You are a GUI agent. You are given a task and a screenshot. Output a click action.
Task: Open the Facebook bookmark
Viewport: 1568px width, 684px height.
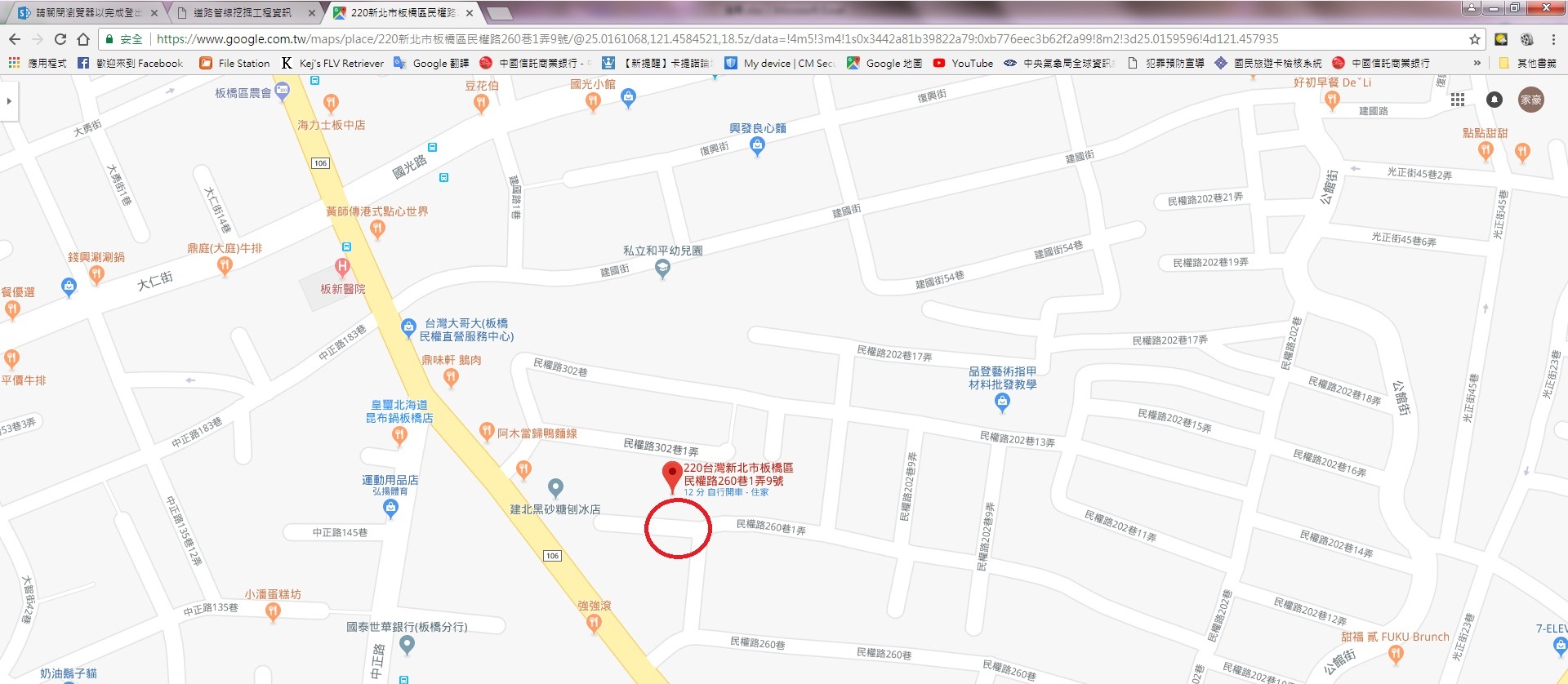[x=131, y=63]
